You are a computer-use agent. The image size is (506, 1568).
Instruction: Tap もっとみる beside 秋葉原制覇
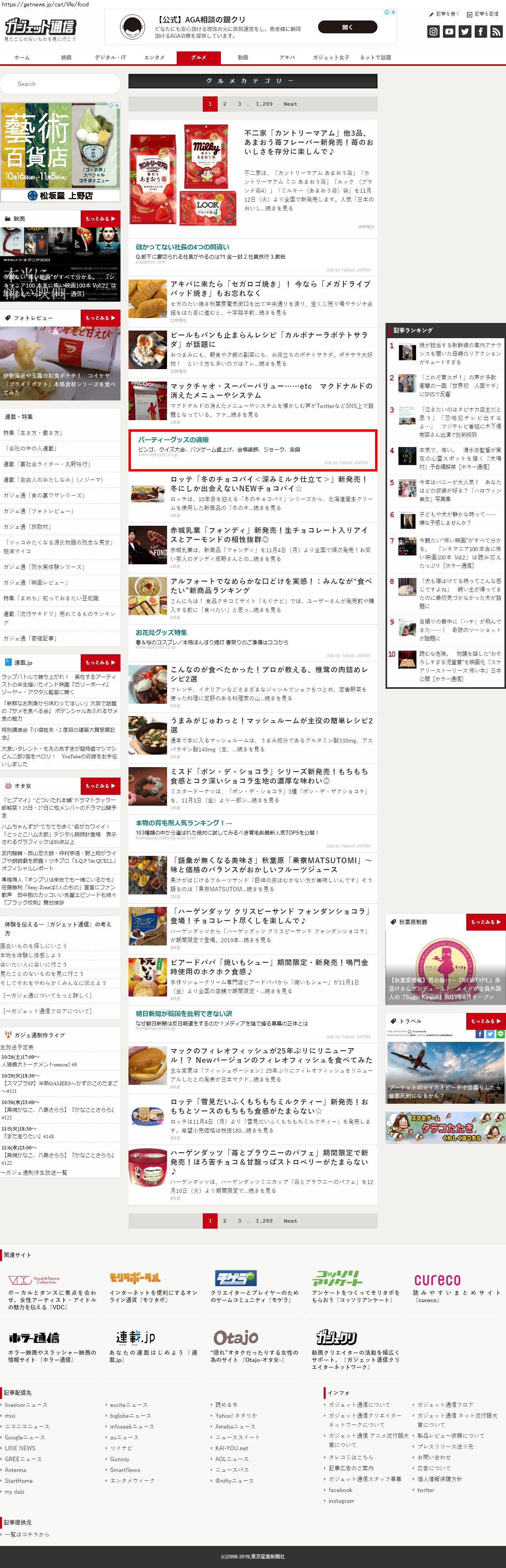coord(485,922)
